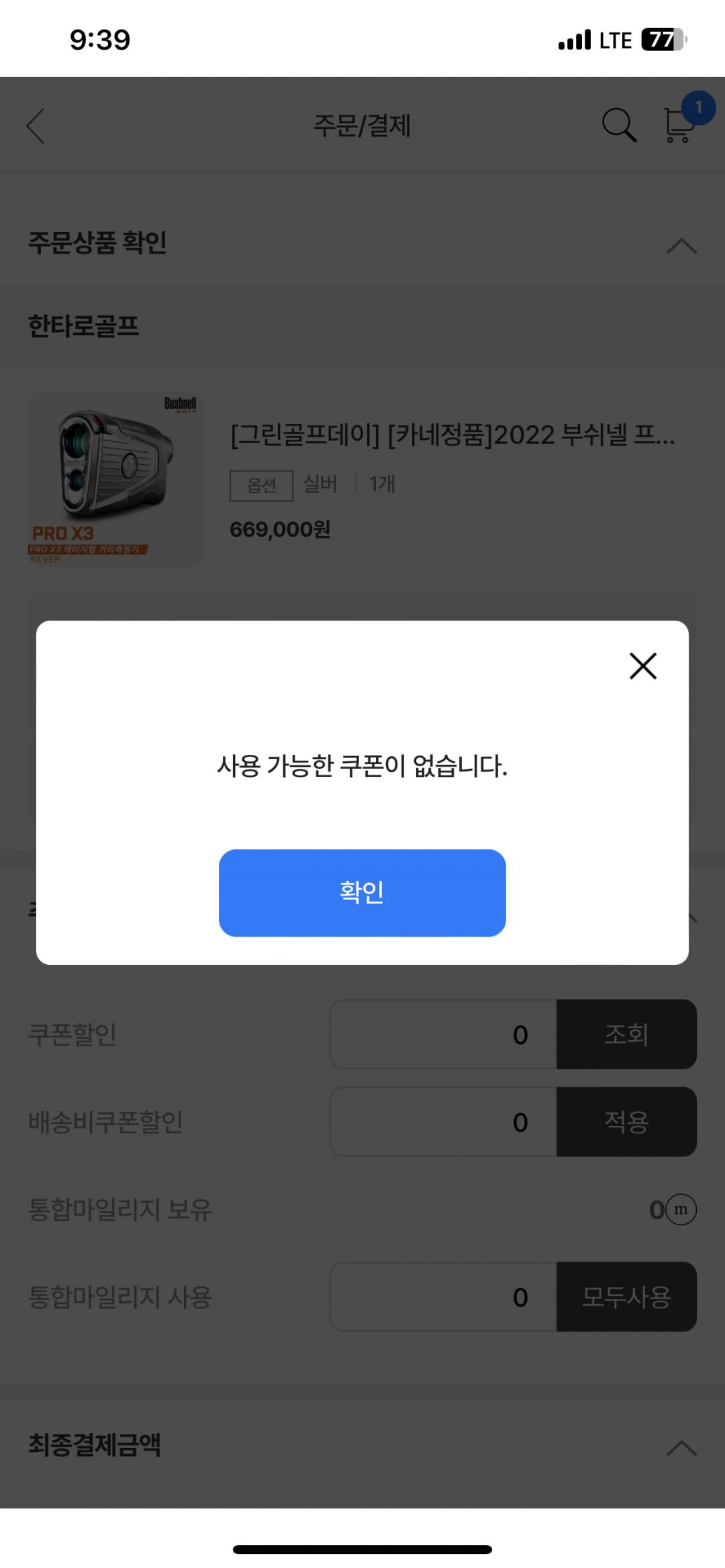Image resolution: width=725 pixels, height=1568 pixels.
Task: Close the coupon dialog with X
Action: (642, 666)
